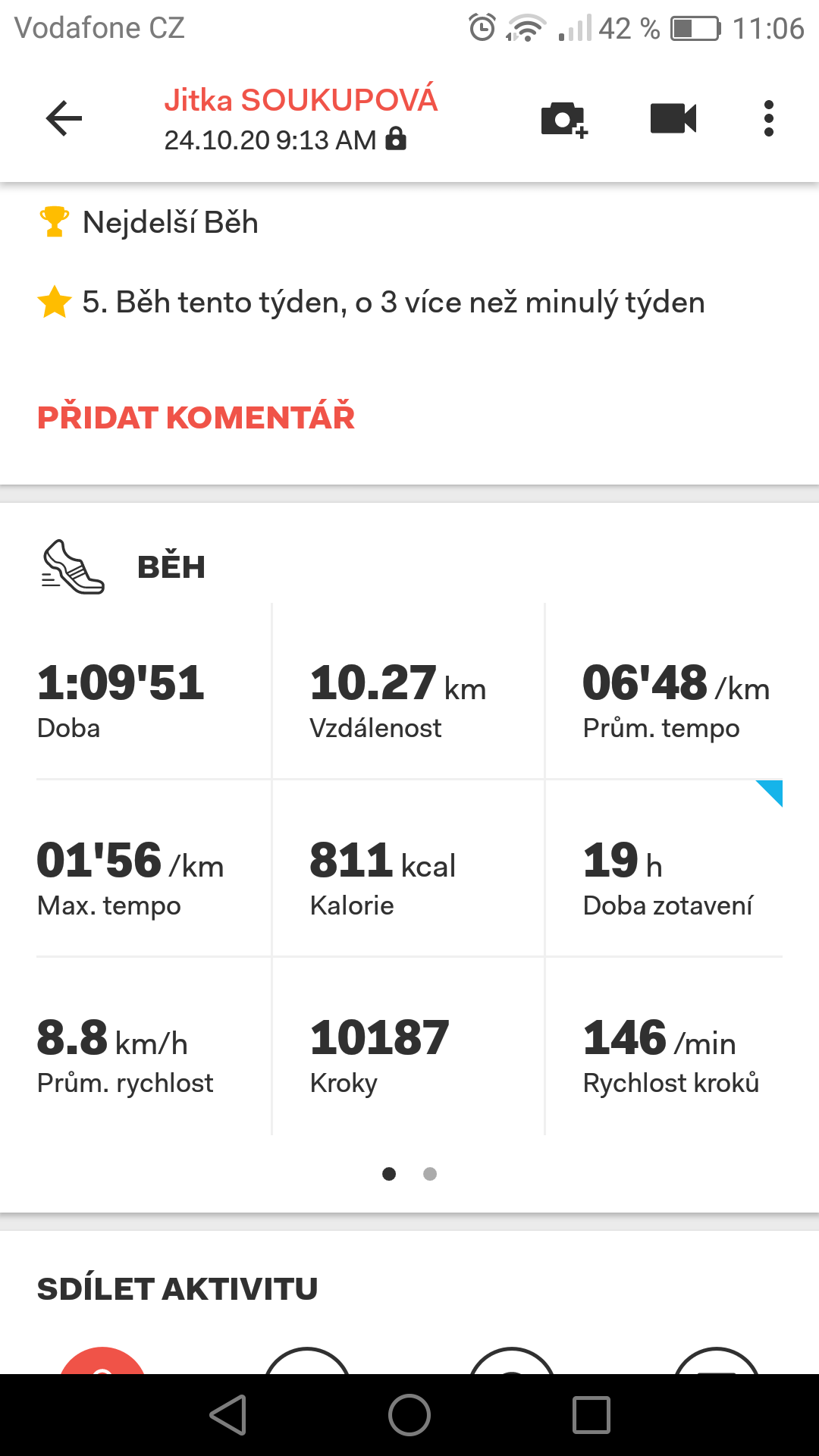
Task: Tap the red share button under Sdílet aktivitu
Action: point(102,1360)
